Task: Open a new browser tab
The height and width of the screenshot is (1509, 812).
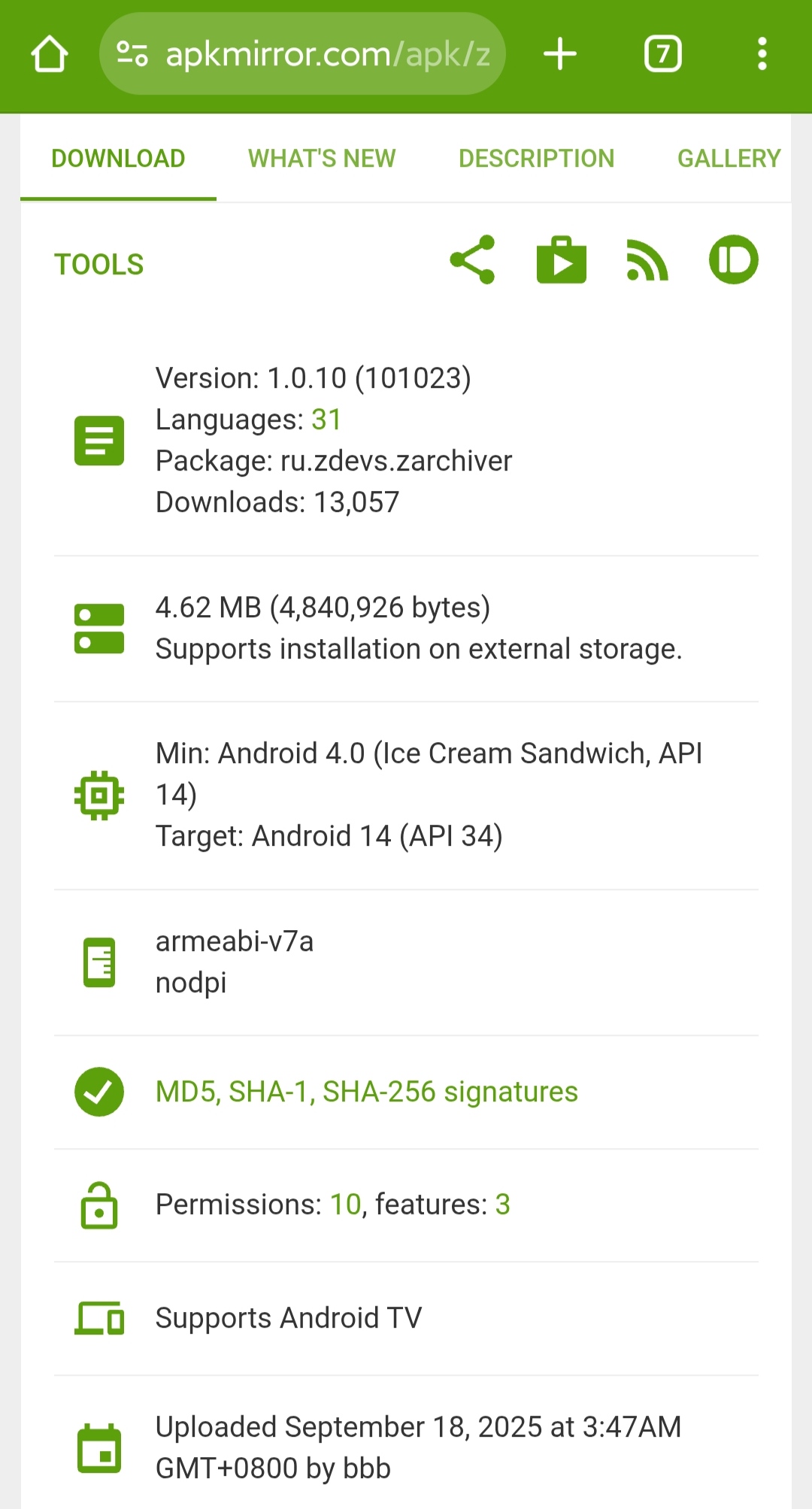Action: [559, 54]
